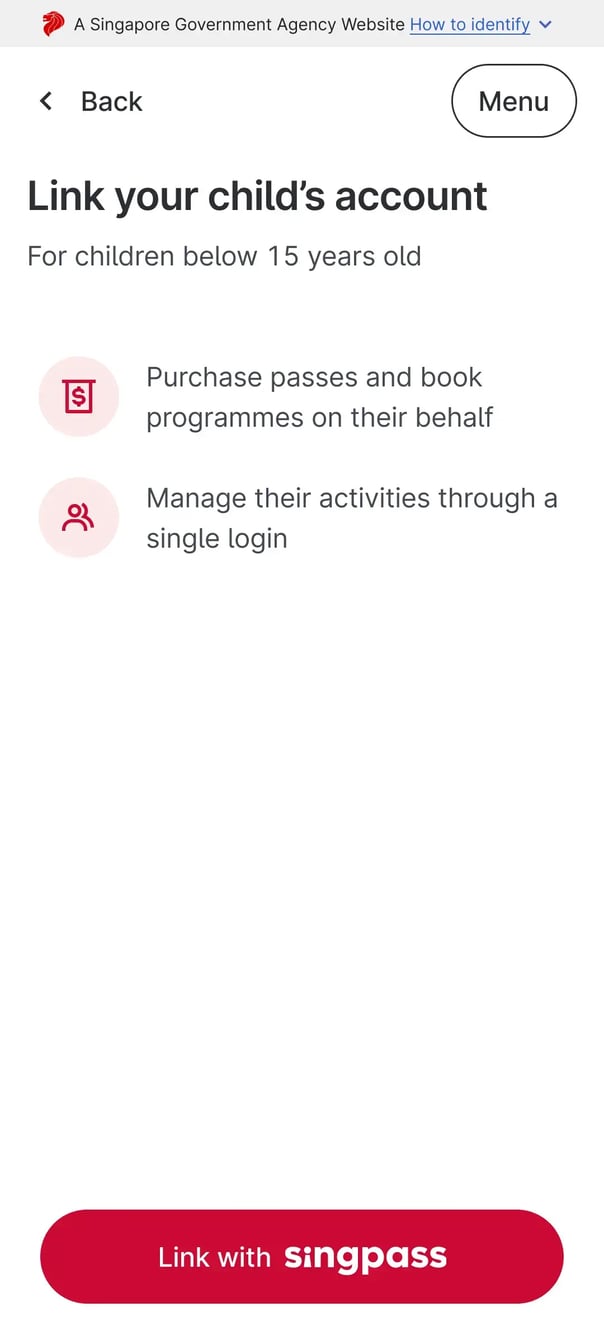Expand How to identify government website
Screen dimensions: 604x1344
click(480, 24)
